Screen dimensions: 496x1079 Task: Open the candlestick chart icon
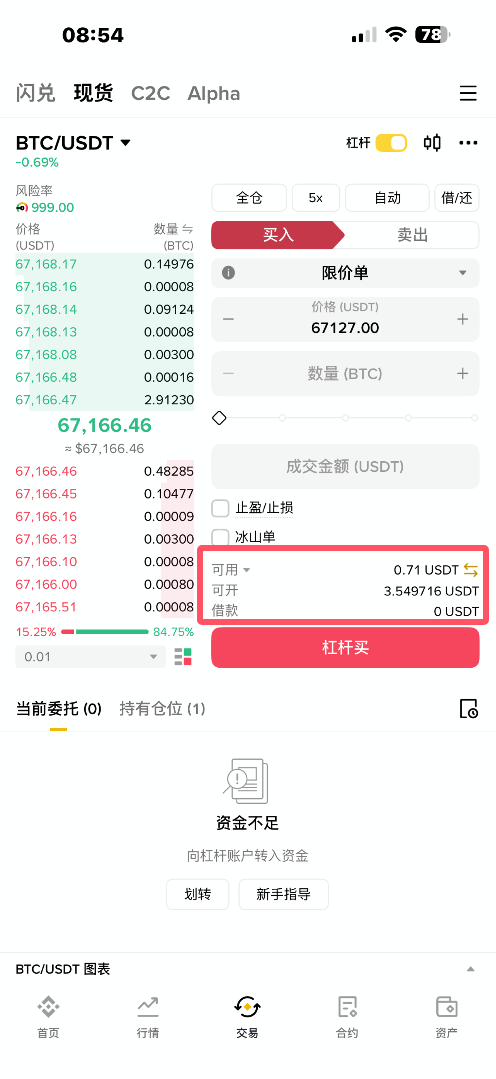(x=432, y=143)
